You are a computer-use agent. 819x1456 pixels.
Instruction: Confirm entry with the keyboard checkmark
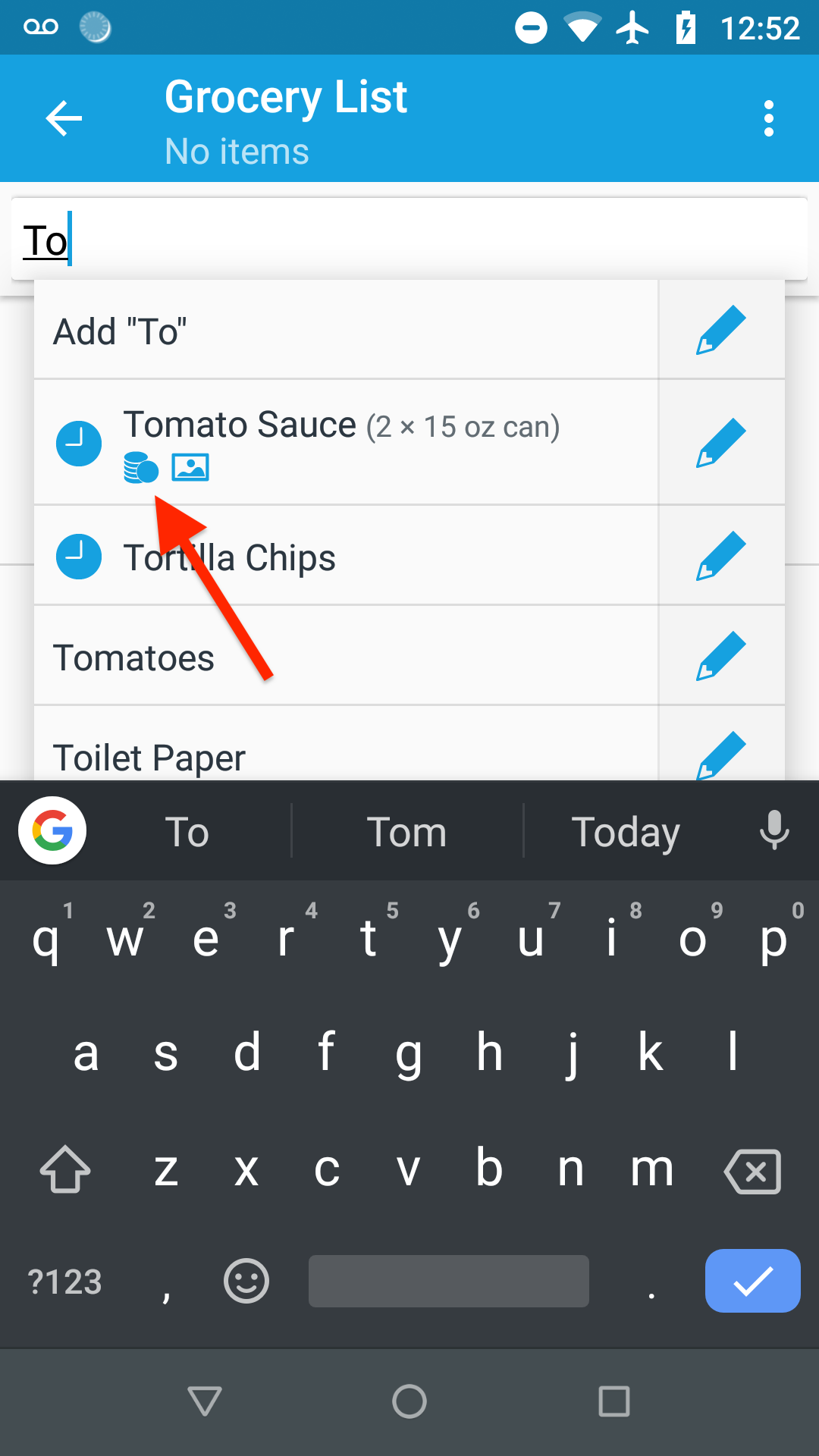[752, 1281]
